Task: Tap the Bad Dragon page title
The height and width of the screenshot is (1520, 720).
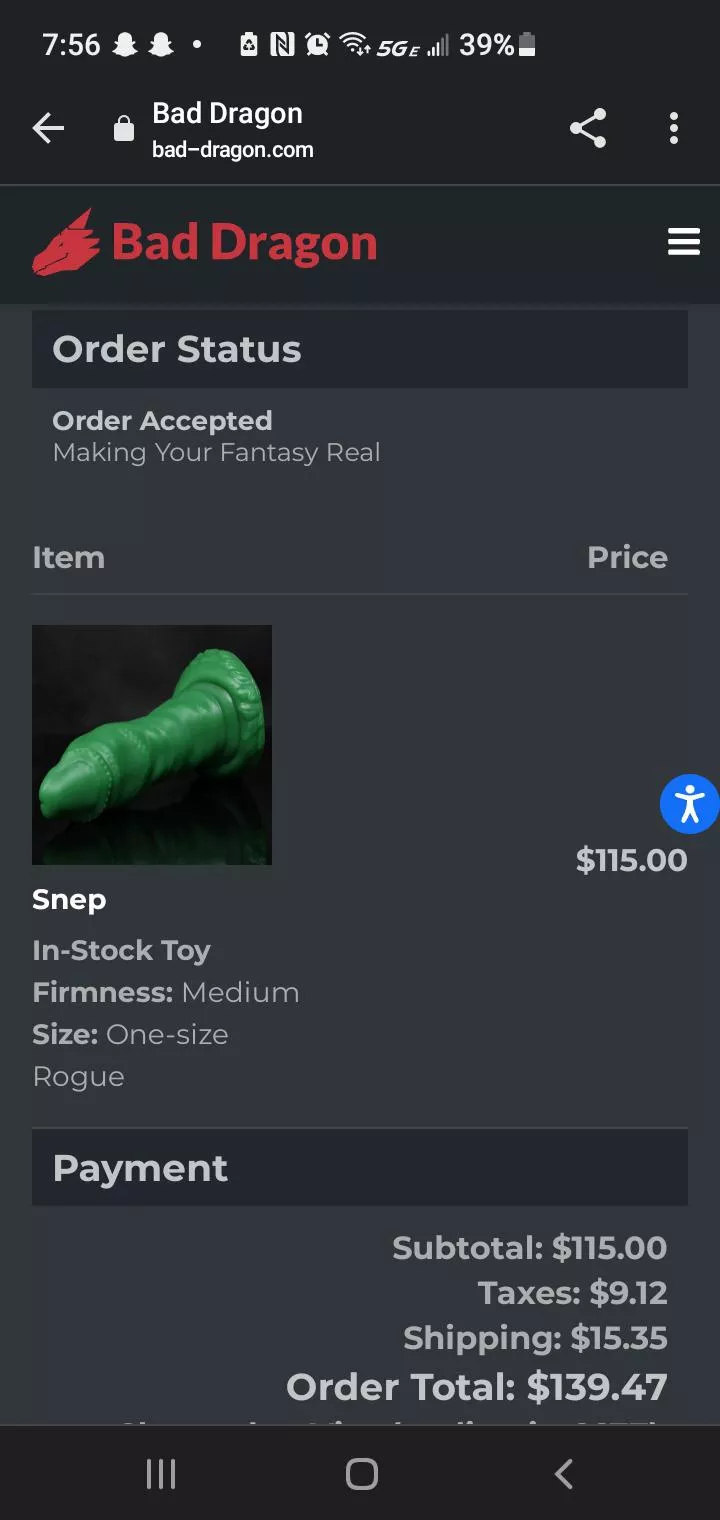Action: coord(226,113)
